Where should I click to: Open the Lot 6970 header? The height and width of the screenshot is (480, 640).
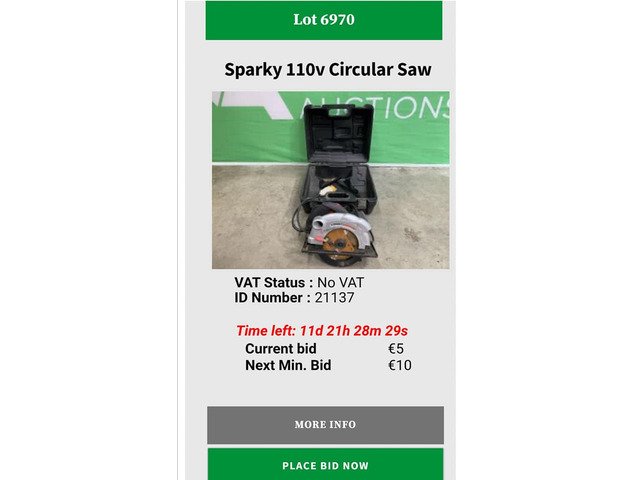(324, 20)
